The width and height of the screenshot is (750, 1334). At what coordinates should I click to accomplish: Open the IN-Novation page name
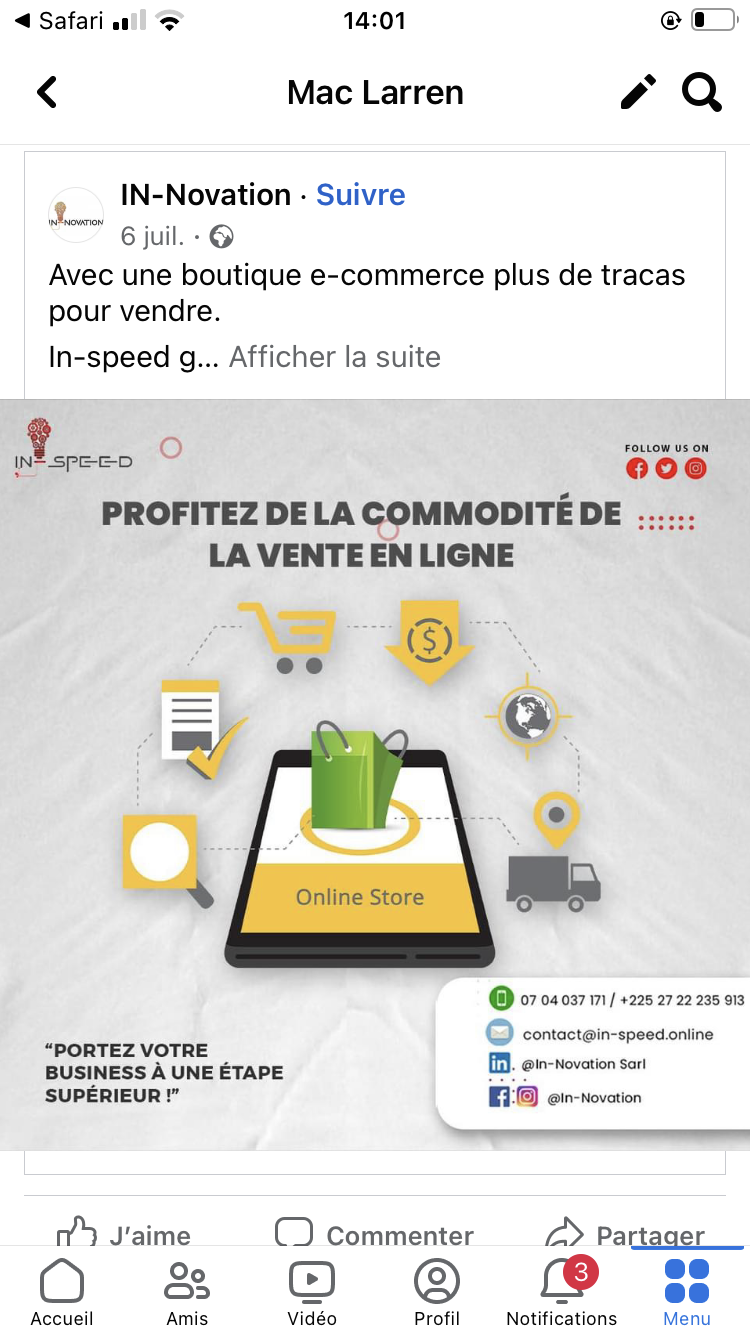click(x=206, y=194)
